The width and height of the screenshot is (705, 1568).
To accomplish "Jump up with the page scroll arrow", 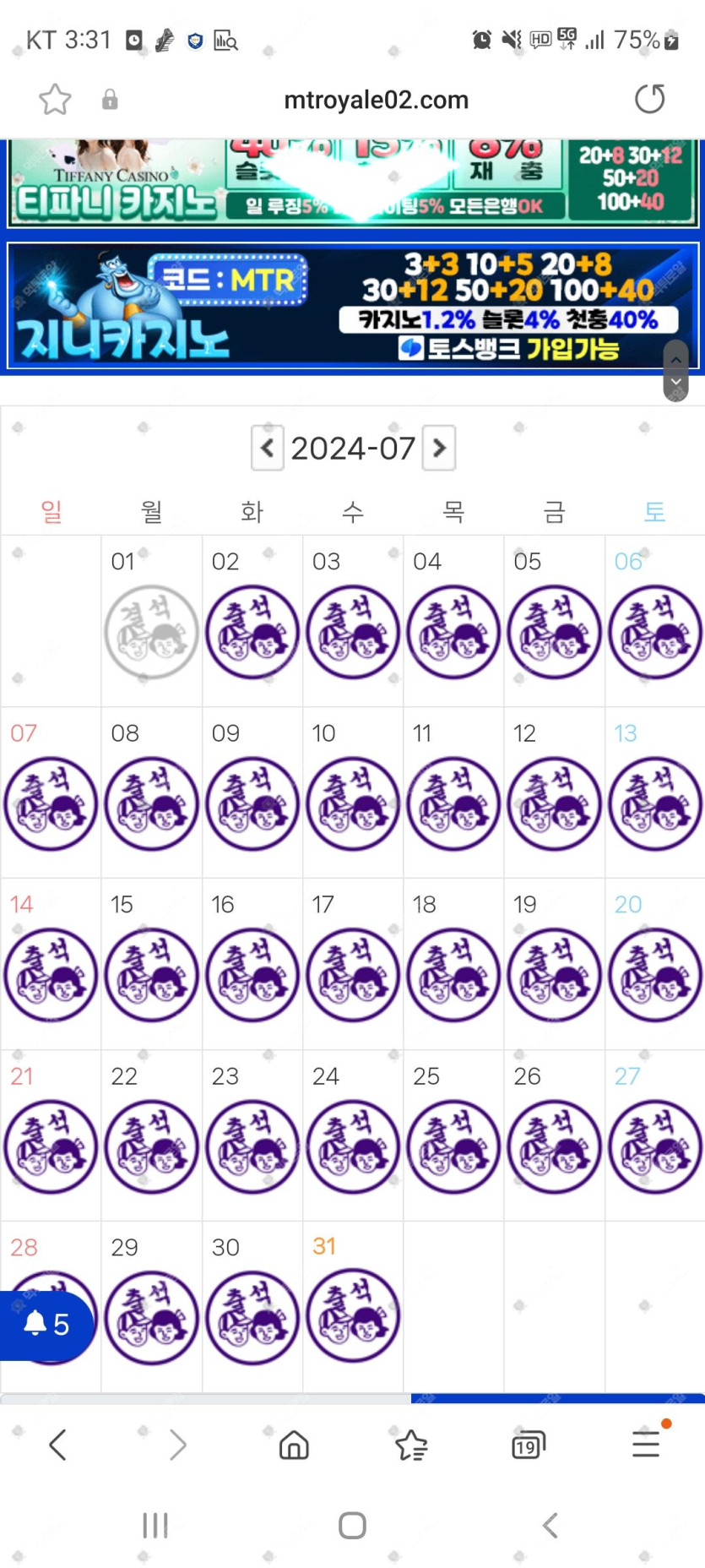I will (x=675, y=359).
